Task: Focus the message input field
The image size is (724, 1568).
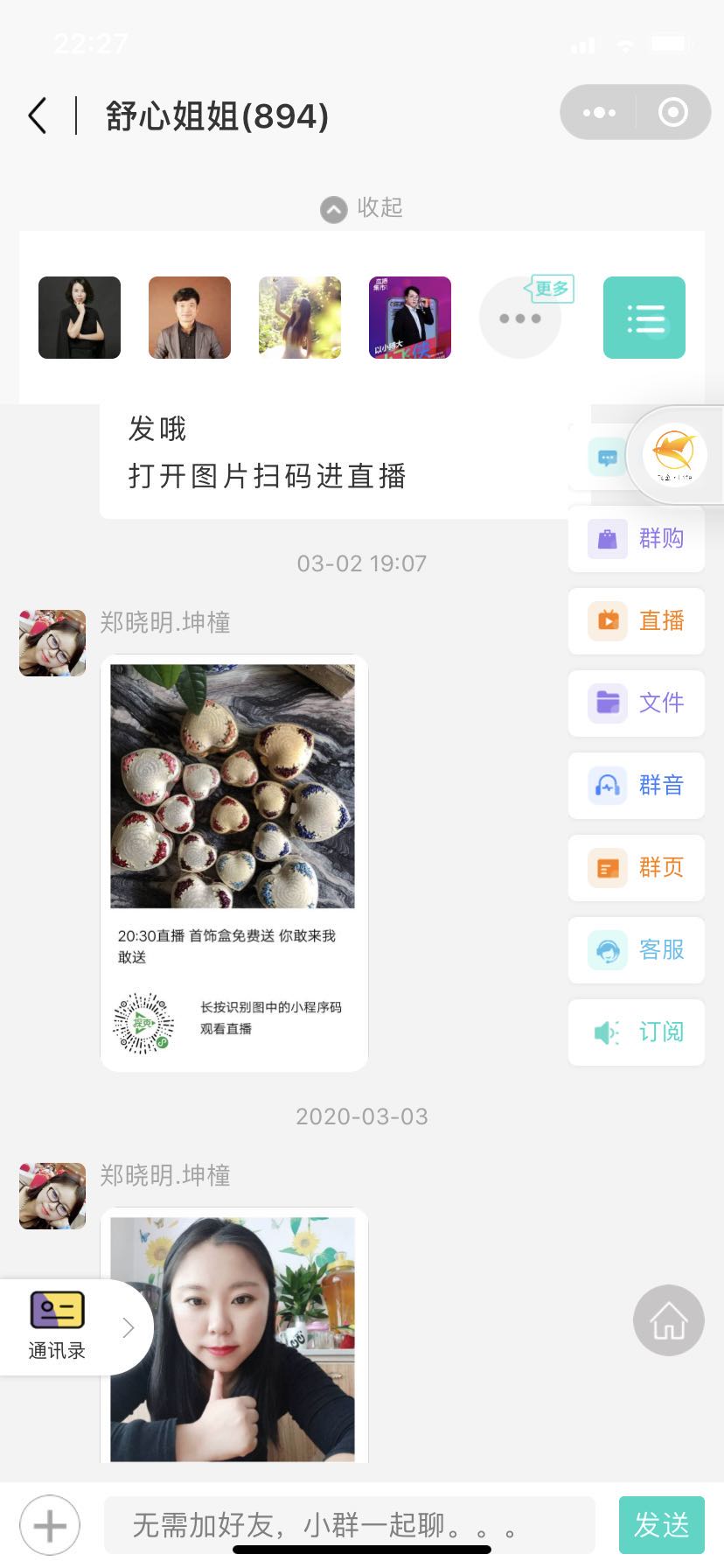Action: (x=350, y=1526)
